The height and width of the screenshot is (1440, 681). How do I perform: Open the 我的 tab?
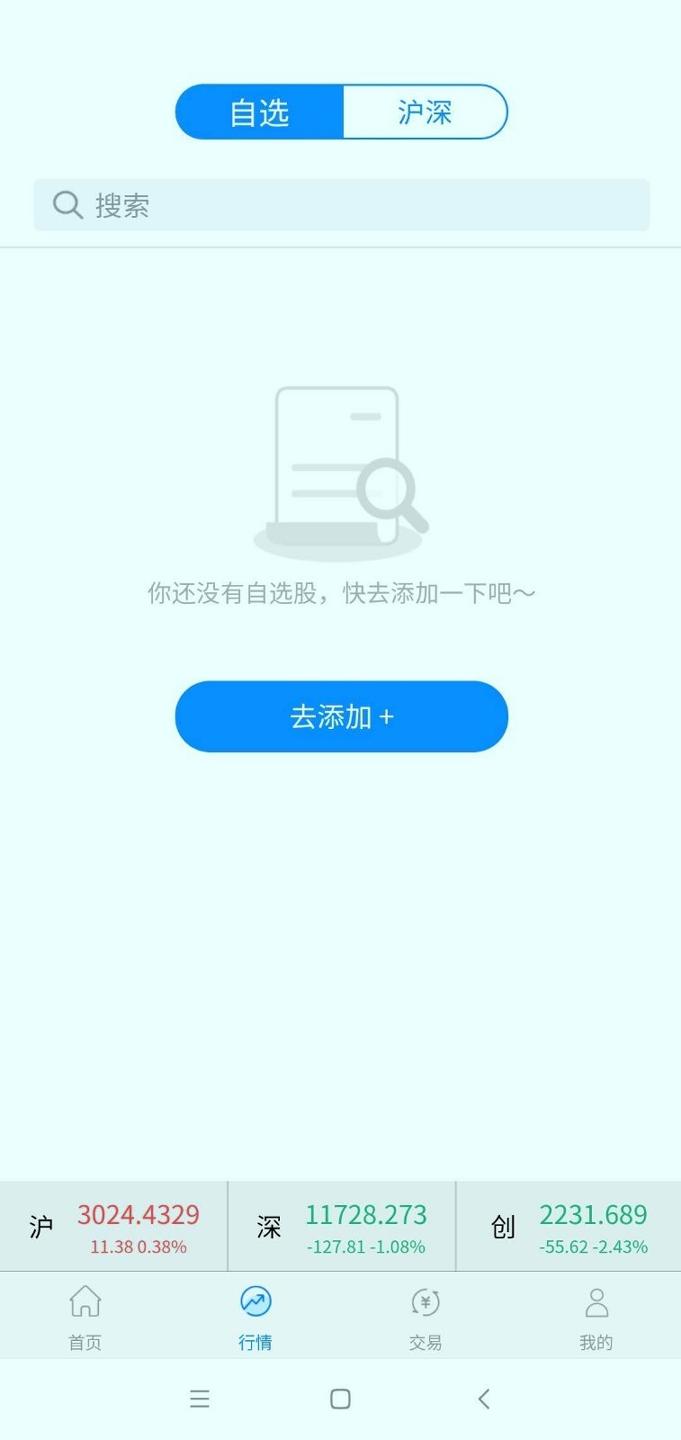[x=596, y=1317]
